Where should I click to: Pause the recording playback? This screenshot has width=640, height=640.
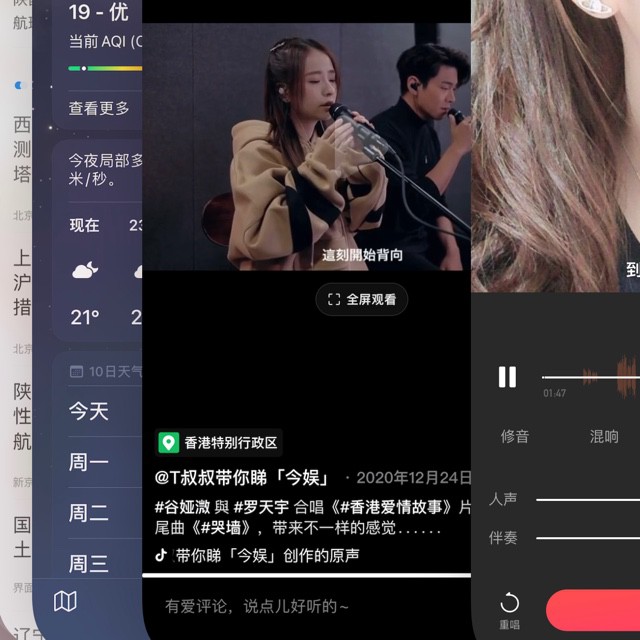[x=508, y=377]
